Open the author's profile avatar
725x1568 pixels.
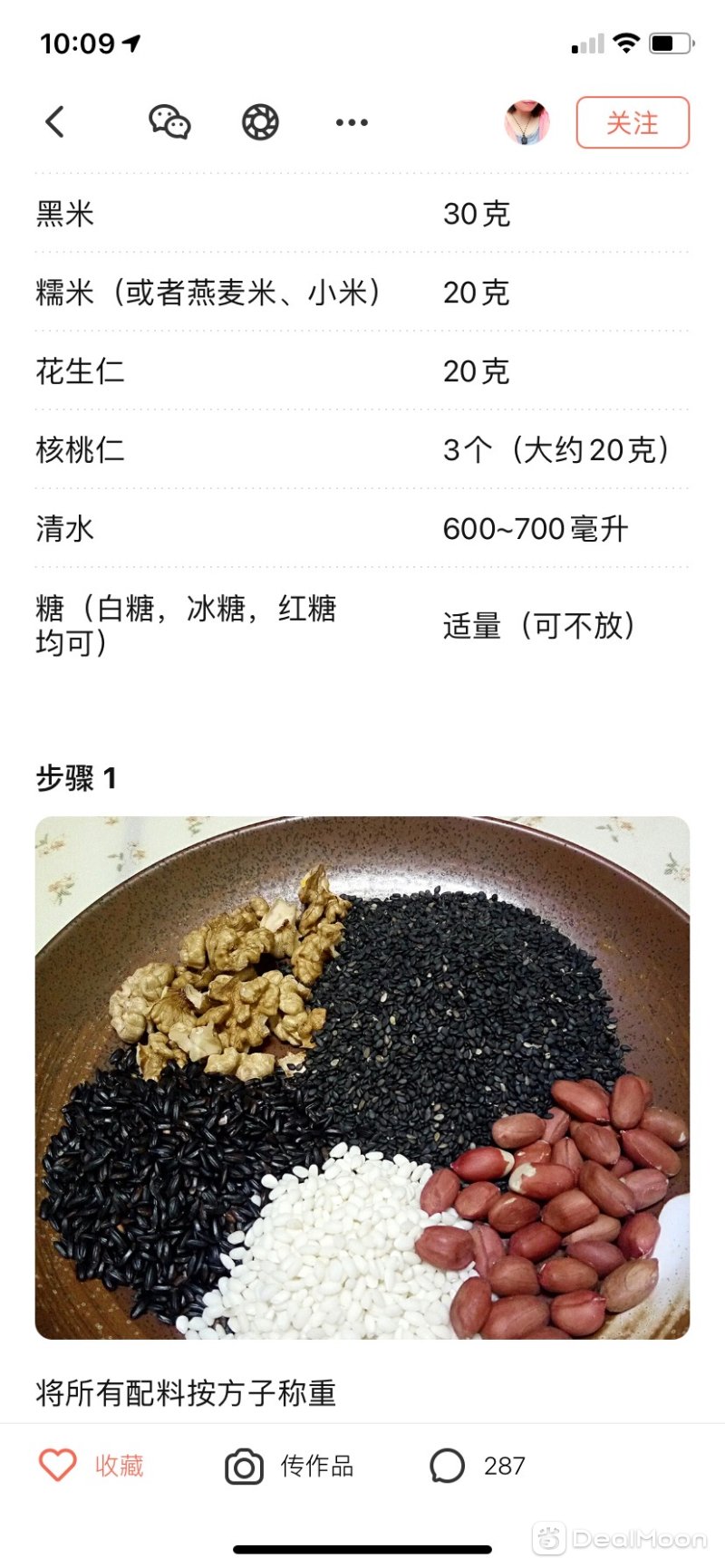pyautogui.click(x=527, y=122)
